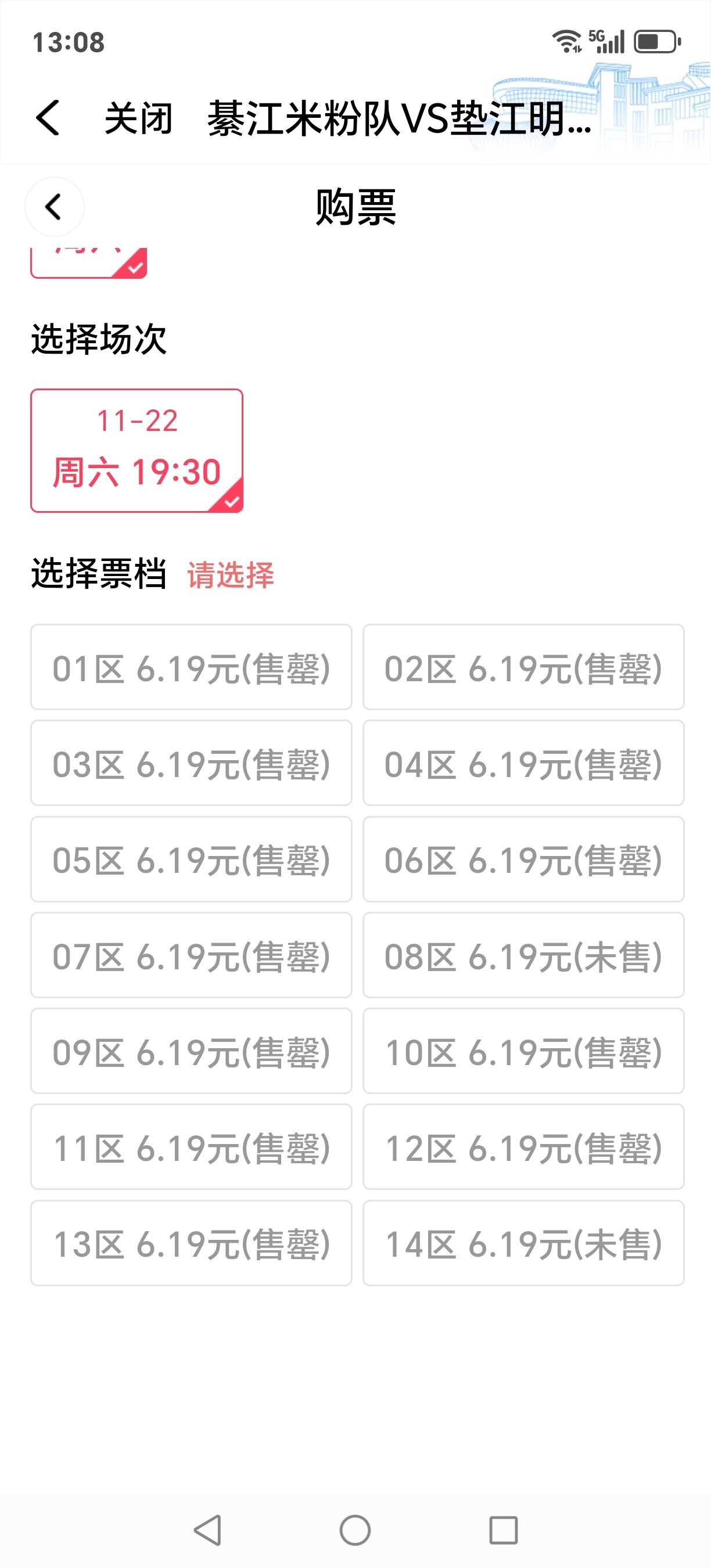Close the page with 关闭
Viewport: 711px width, 1568px height.
click(x=138, y=118)
